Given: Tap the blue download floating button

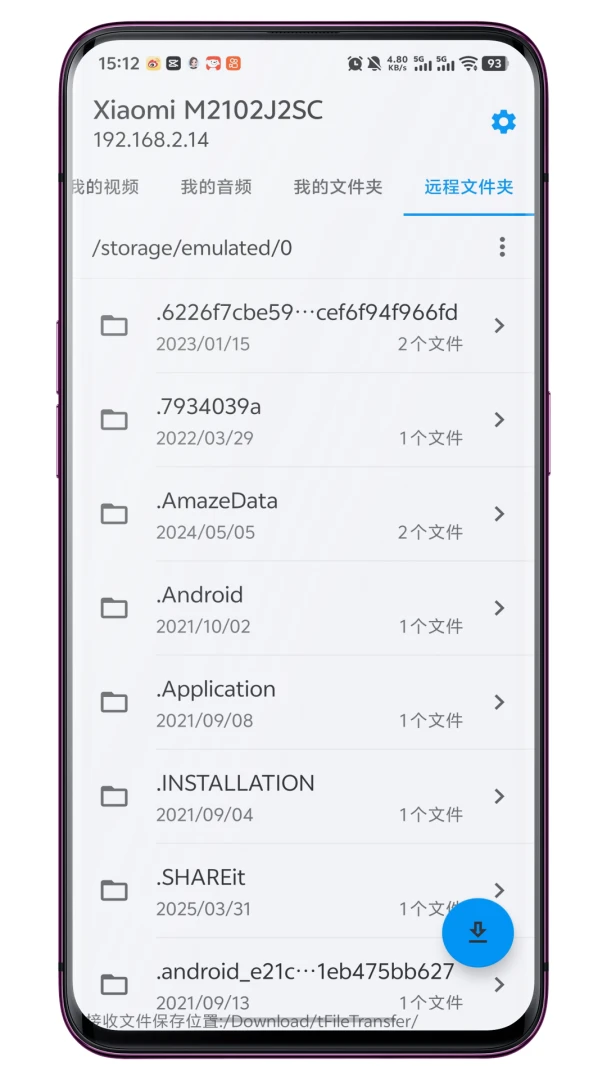Looking at the screenshot, I should (477, 933).
